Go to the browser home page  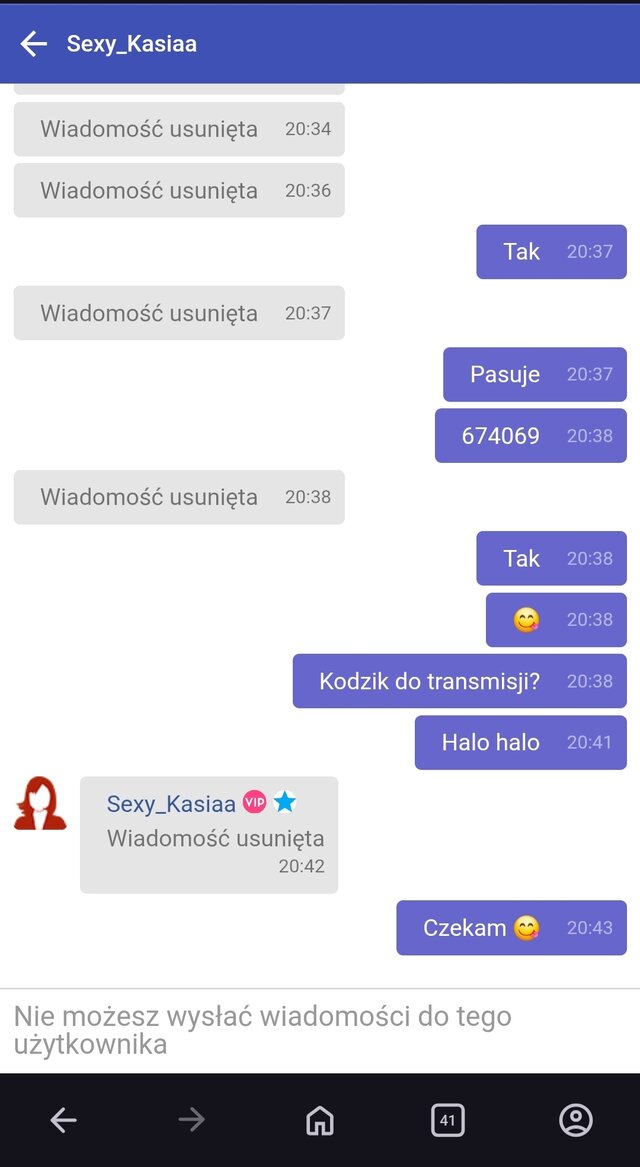pos(319,1121)
